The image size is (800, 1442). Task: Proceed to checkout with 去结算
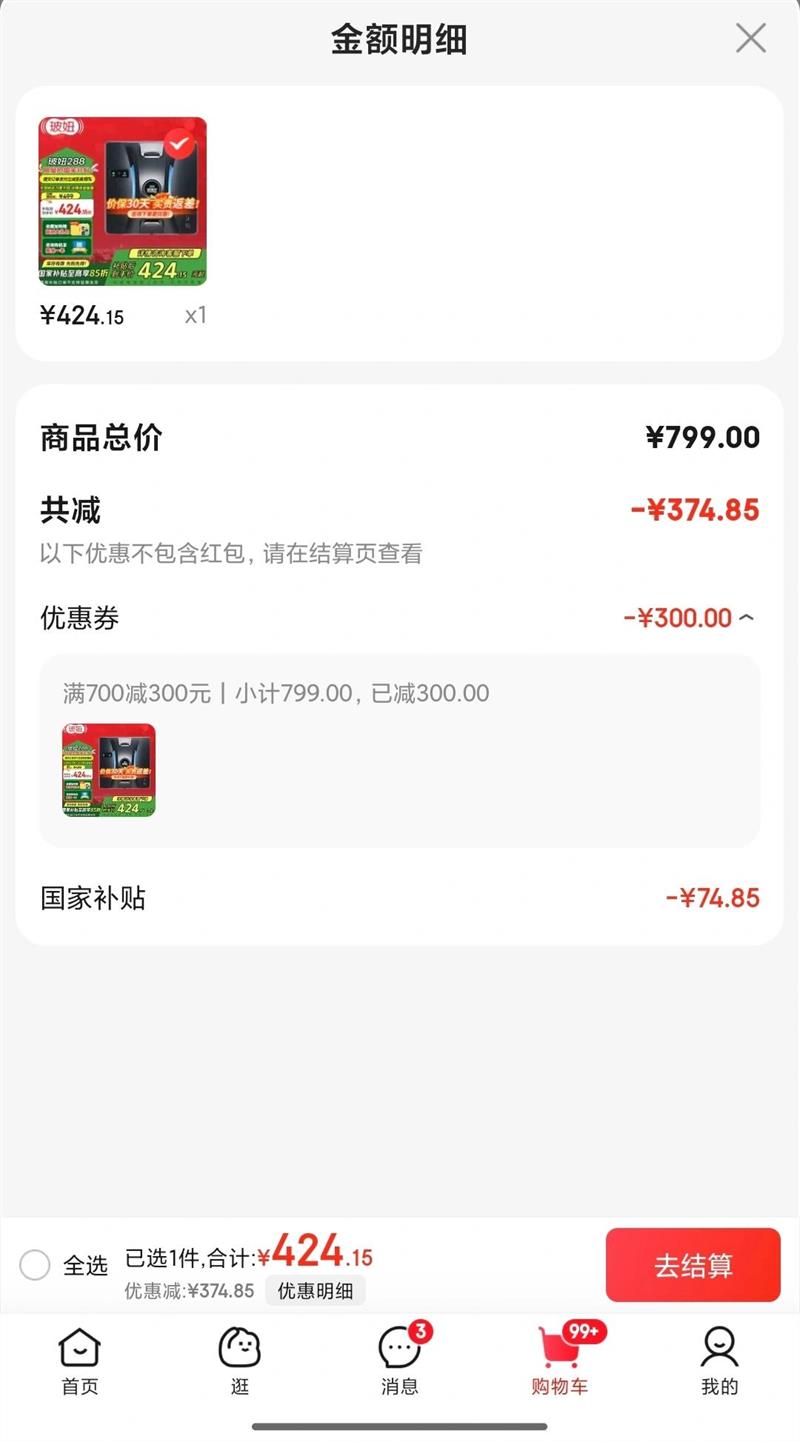(693, 1265)
